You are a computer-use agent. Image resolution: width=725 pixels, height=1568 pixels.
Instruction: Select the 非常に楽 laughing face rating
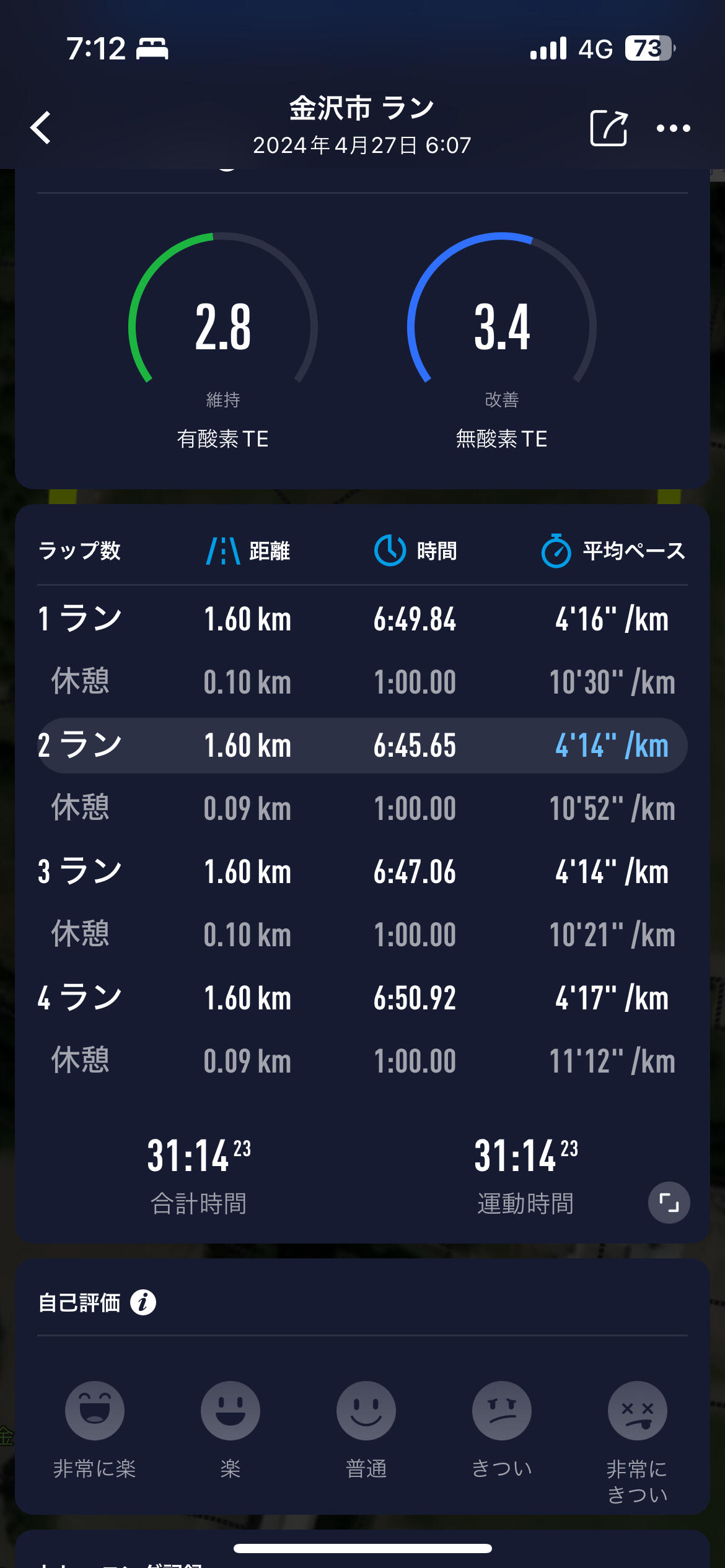coord(94,1411)
